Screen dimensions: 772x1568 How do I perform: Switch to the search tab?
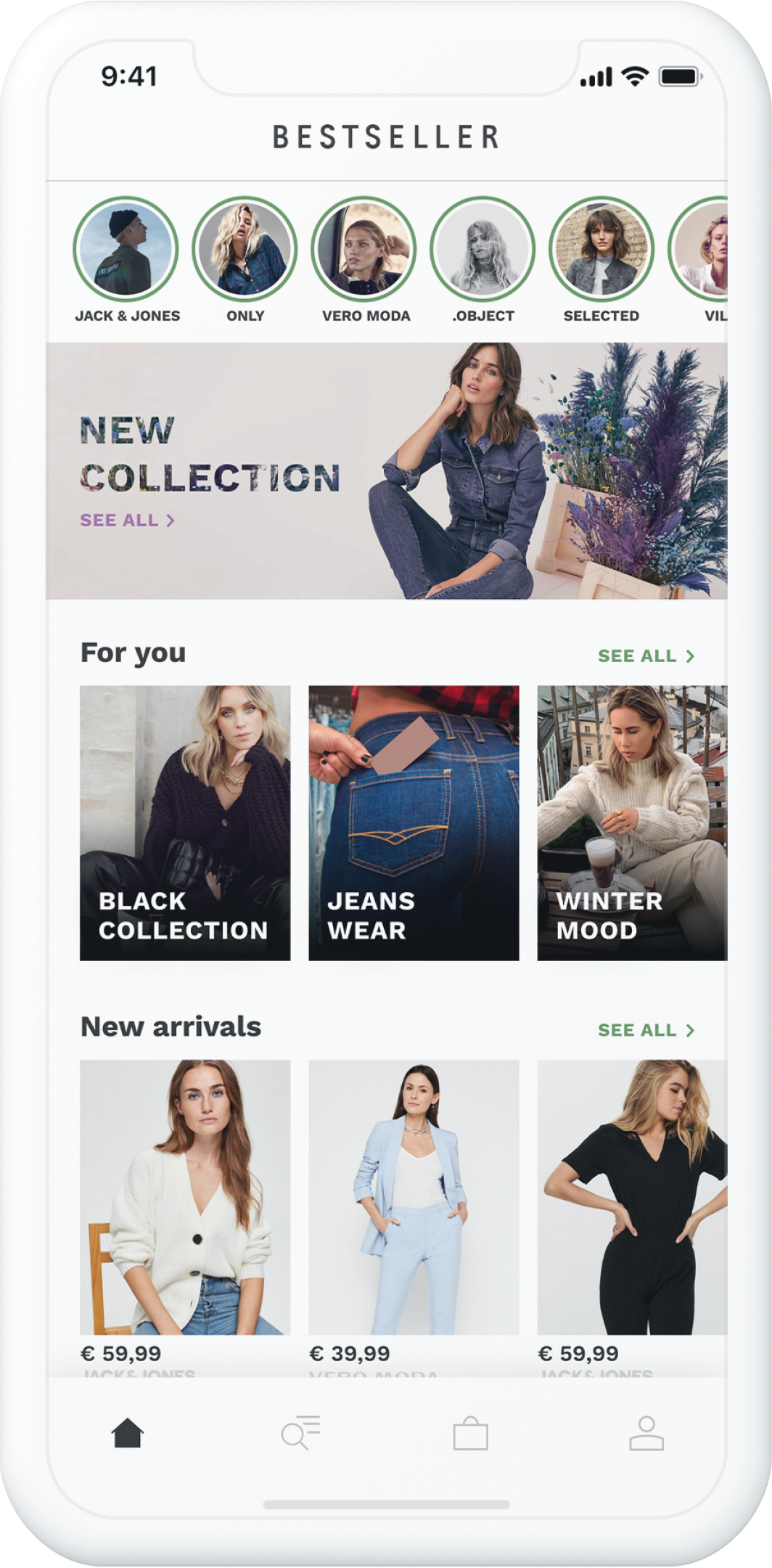[300, 1433]
